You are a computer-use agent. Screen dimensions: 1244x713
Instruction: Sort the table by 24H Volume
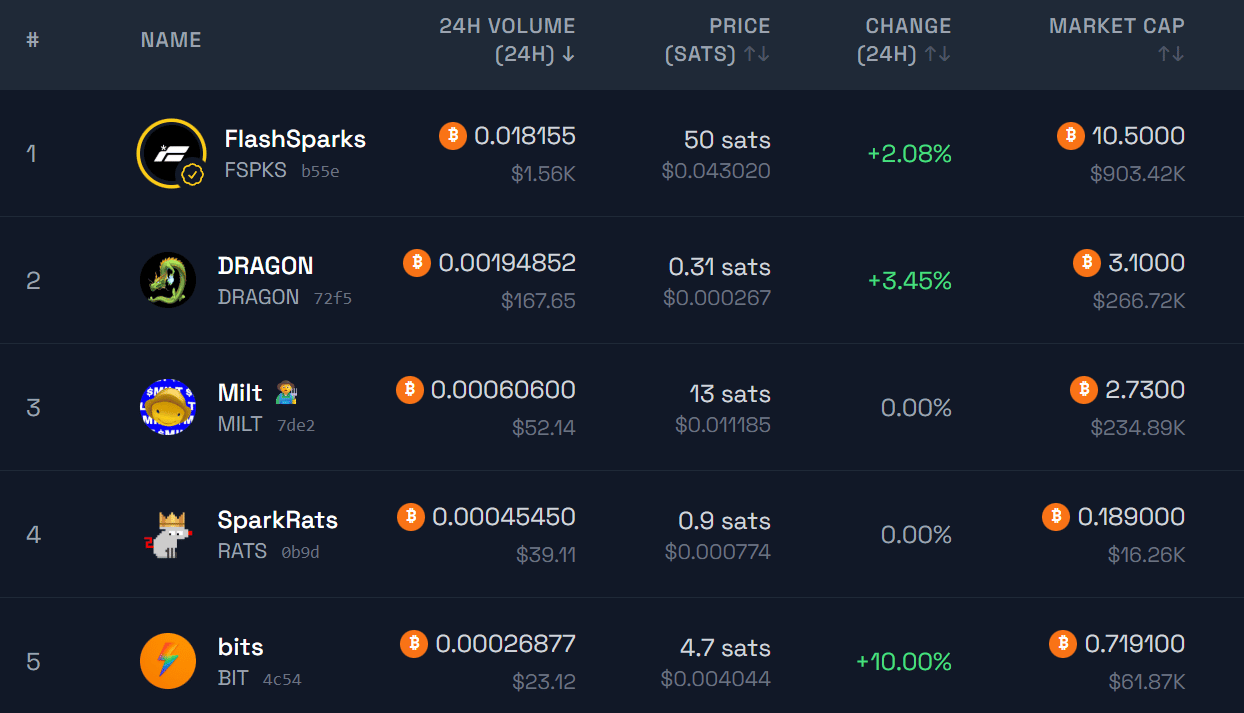(507, 40)
